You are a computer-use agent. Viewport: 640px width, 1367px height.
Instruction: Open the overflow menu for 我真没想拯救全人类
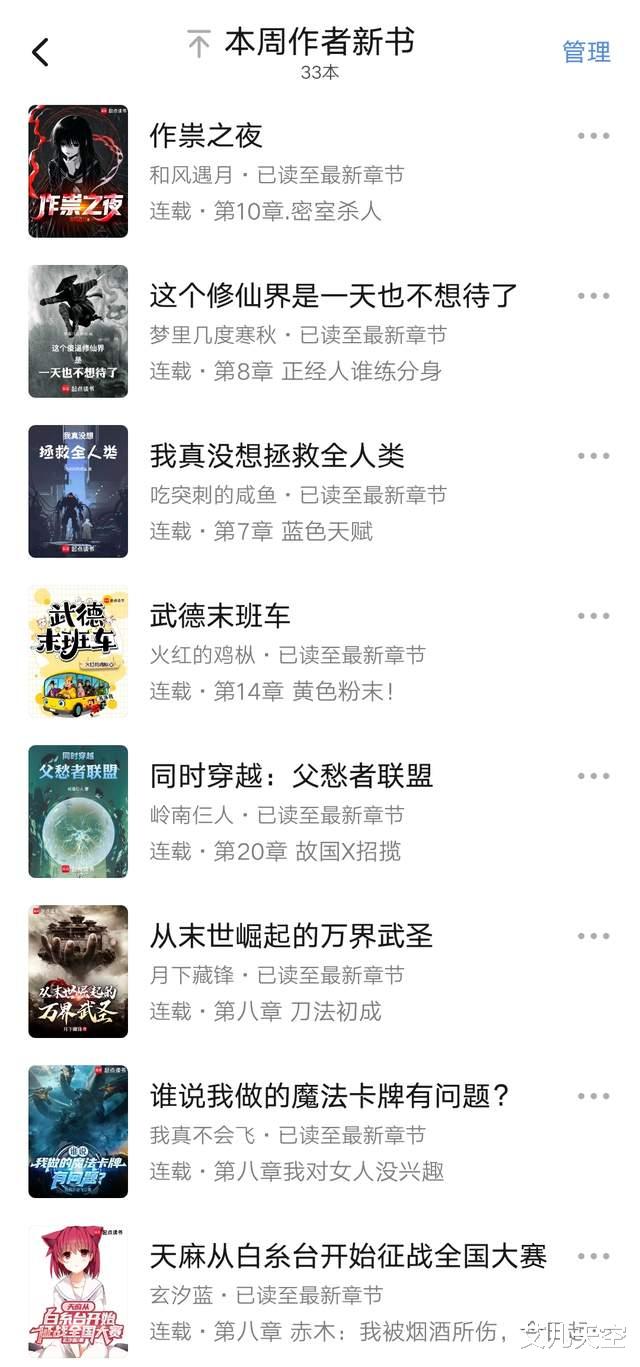coord(593,456)
